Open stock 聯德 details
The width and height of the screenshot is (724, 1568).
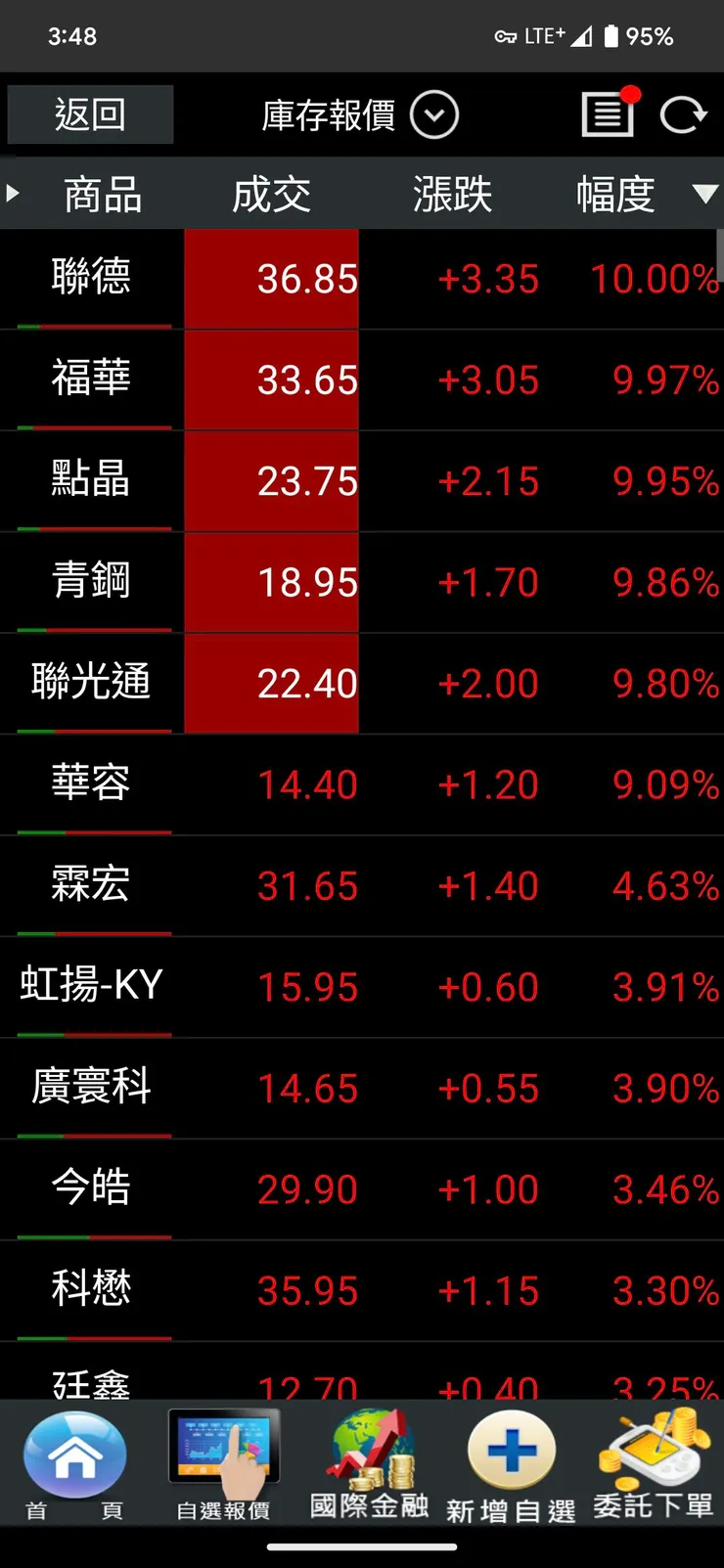(91, 278)
